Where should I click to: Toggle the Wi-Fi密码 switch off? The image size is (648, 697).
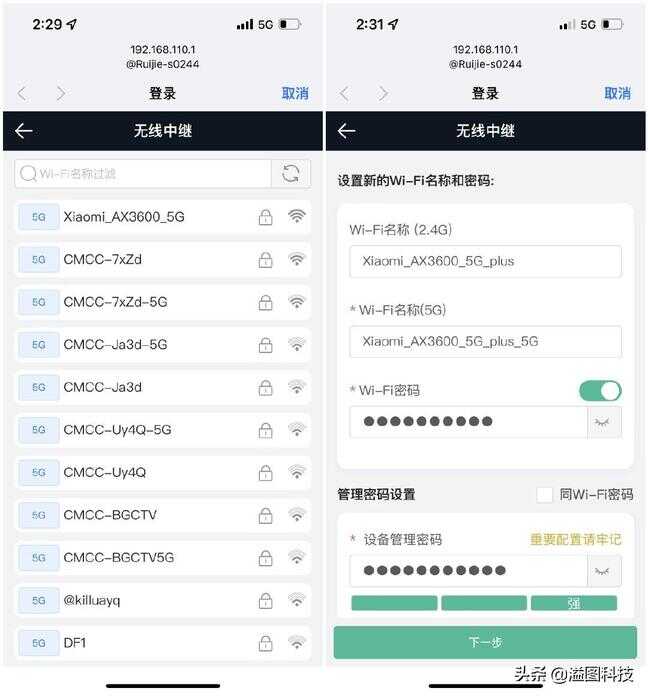coord(600,390)
